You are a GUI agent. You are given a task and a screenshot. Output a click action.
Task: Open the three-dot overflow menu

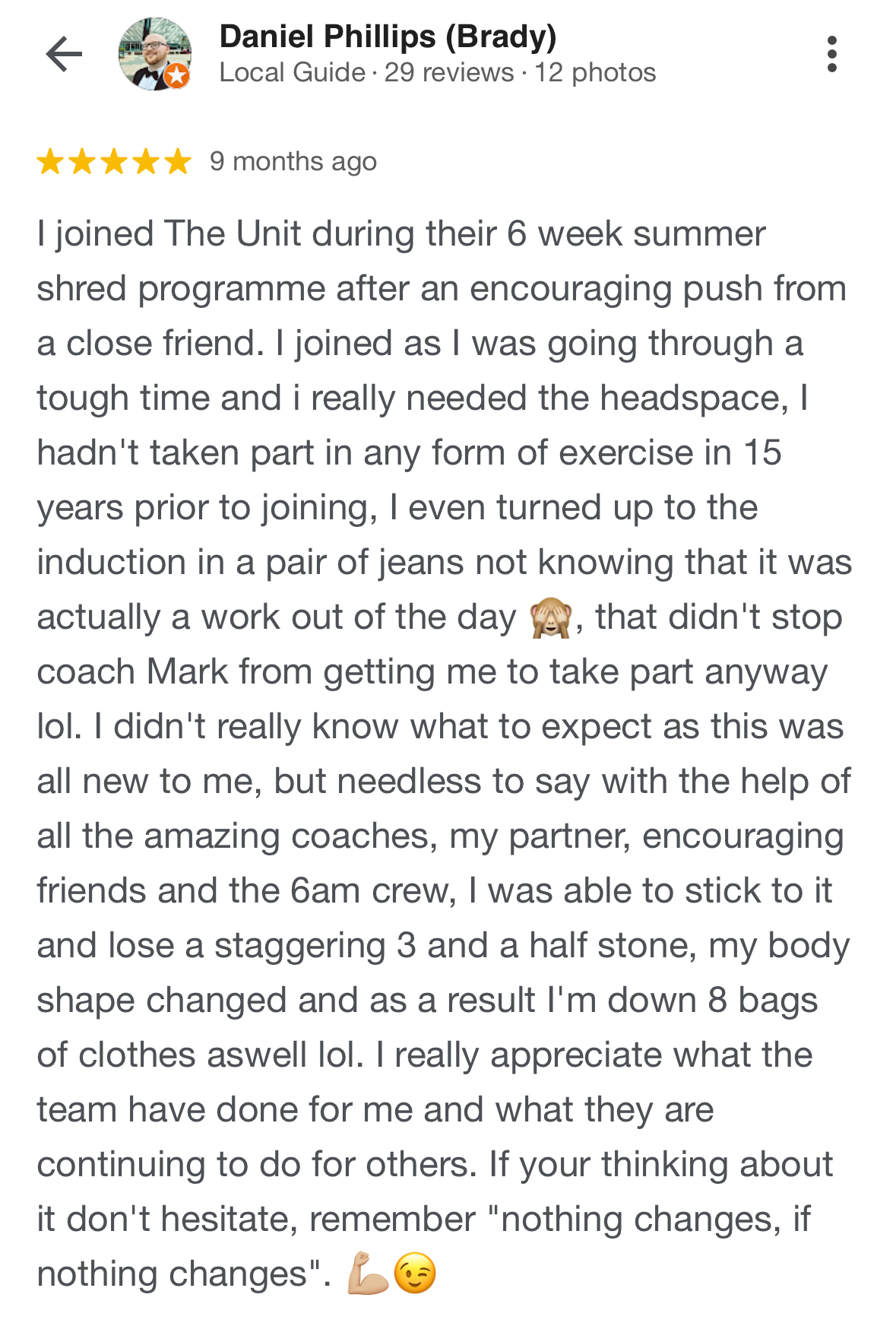(831, 54)
